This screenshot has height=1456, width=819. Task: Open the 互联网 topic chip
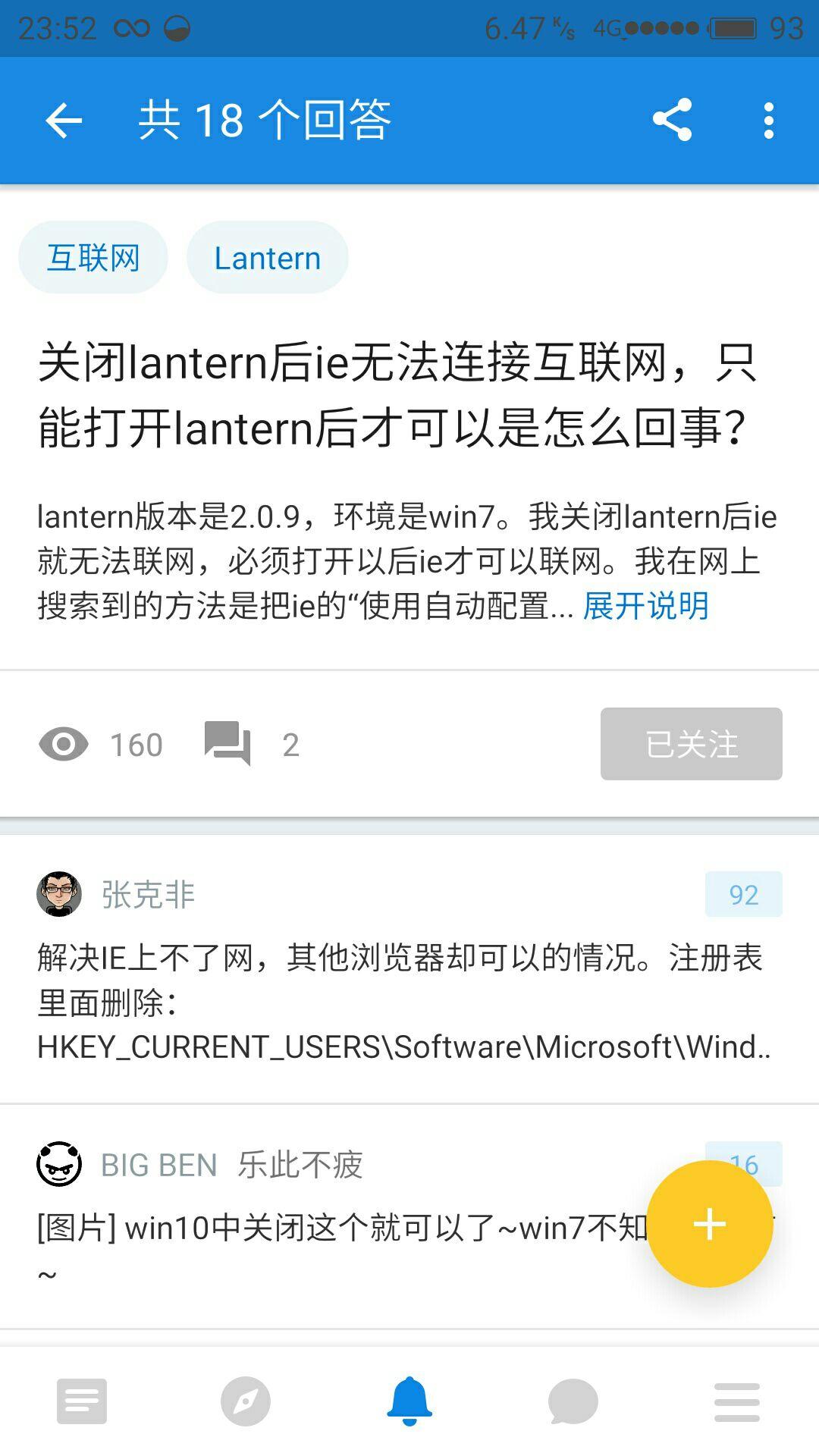point(93,258)
